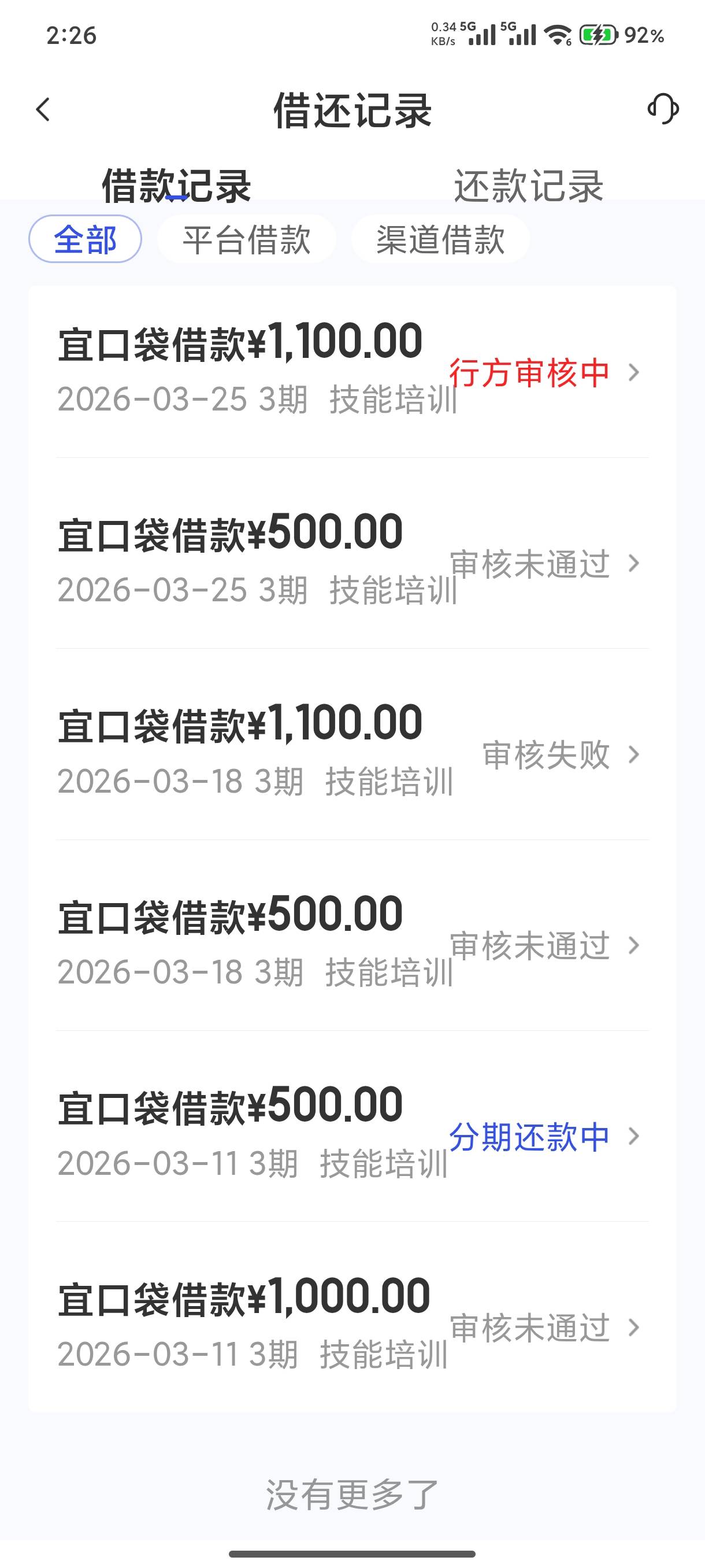Viewport: 705px width, 1568px height.
Task: Open the ¥1,100.00 loan marked 审核失败
Action: (x=352, y=753)
